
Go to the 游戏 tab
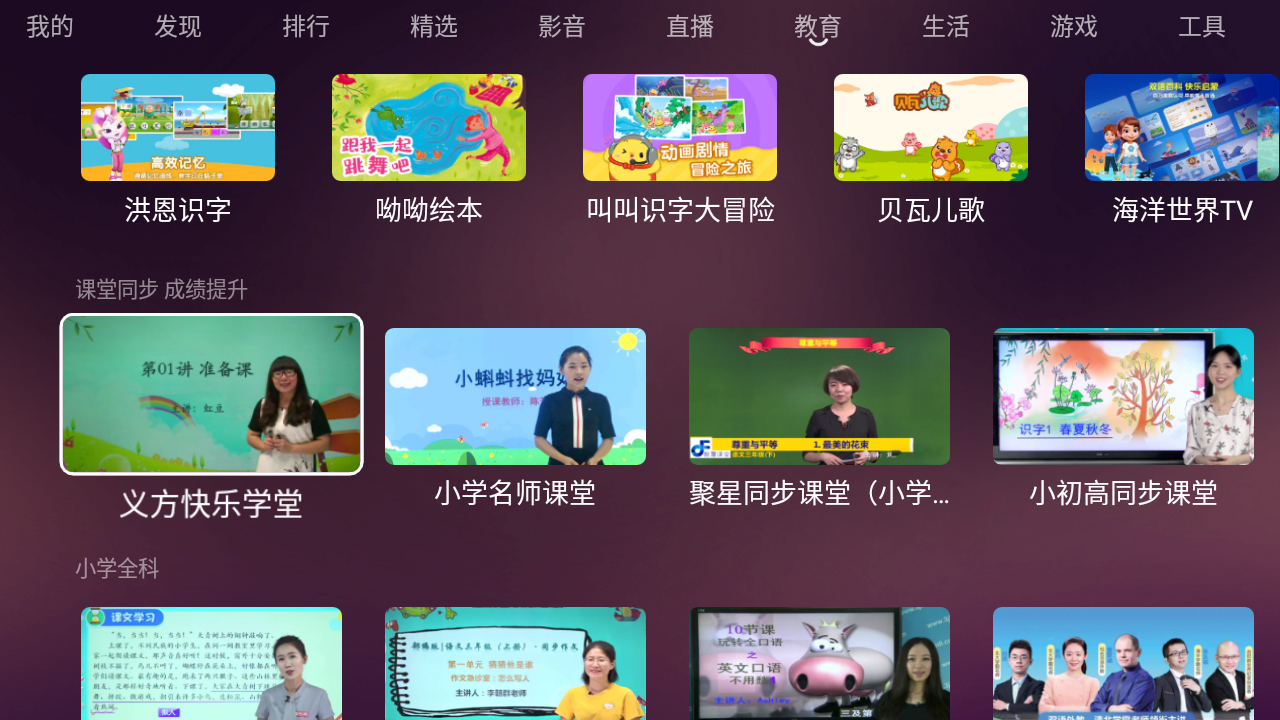tap(1074, 27)
